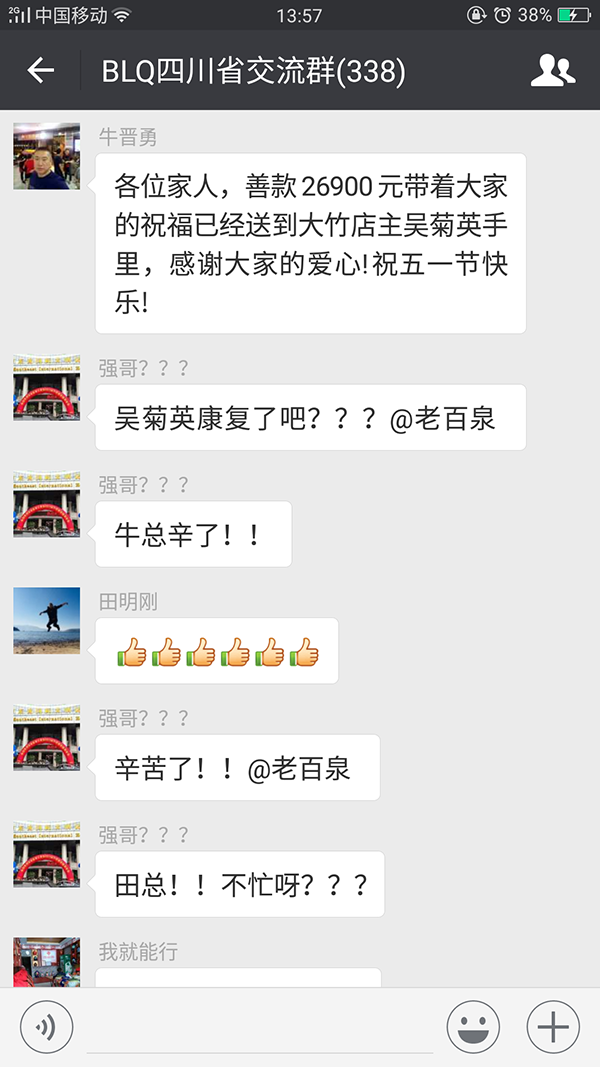The image size is (600, 1067).
Task: Open 田明刚's profile avatar
Action: [46, 621]
